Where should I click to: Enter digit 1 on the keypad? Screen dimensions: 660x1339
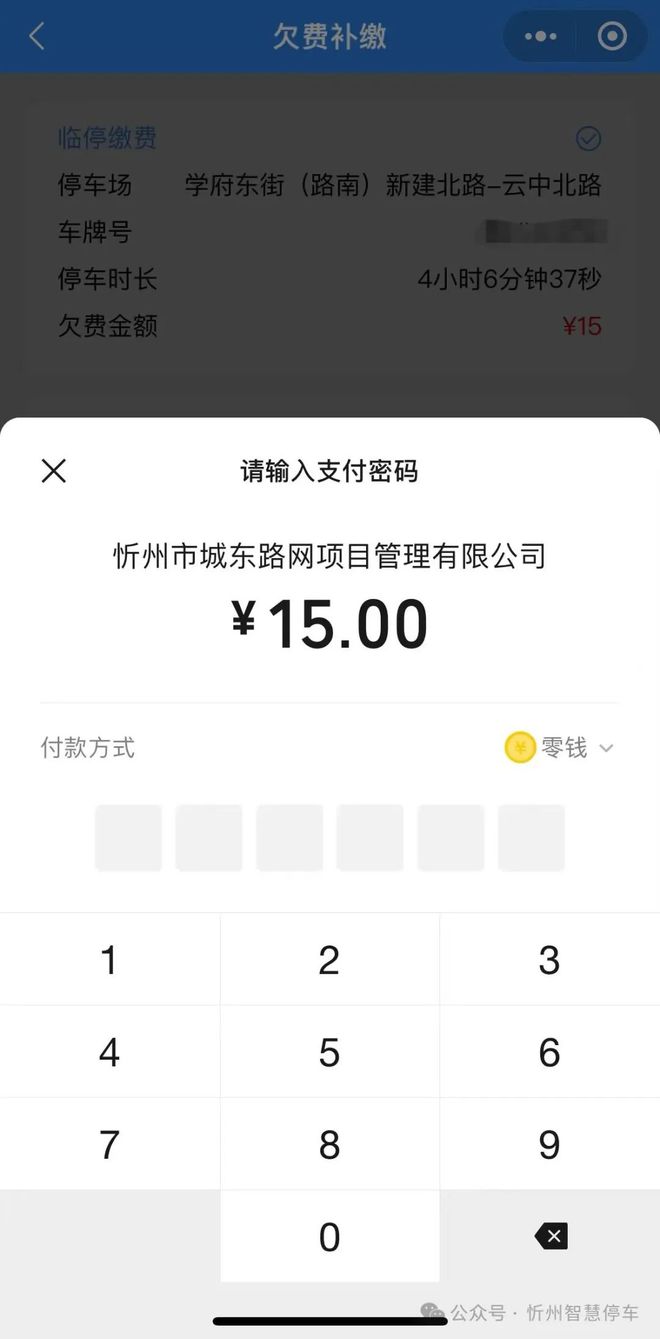pos(109,960)
